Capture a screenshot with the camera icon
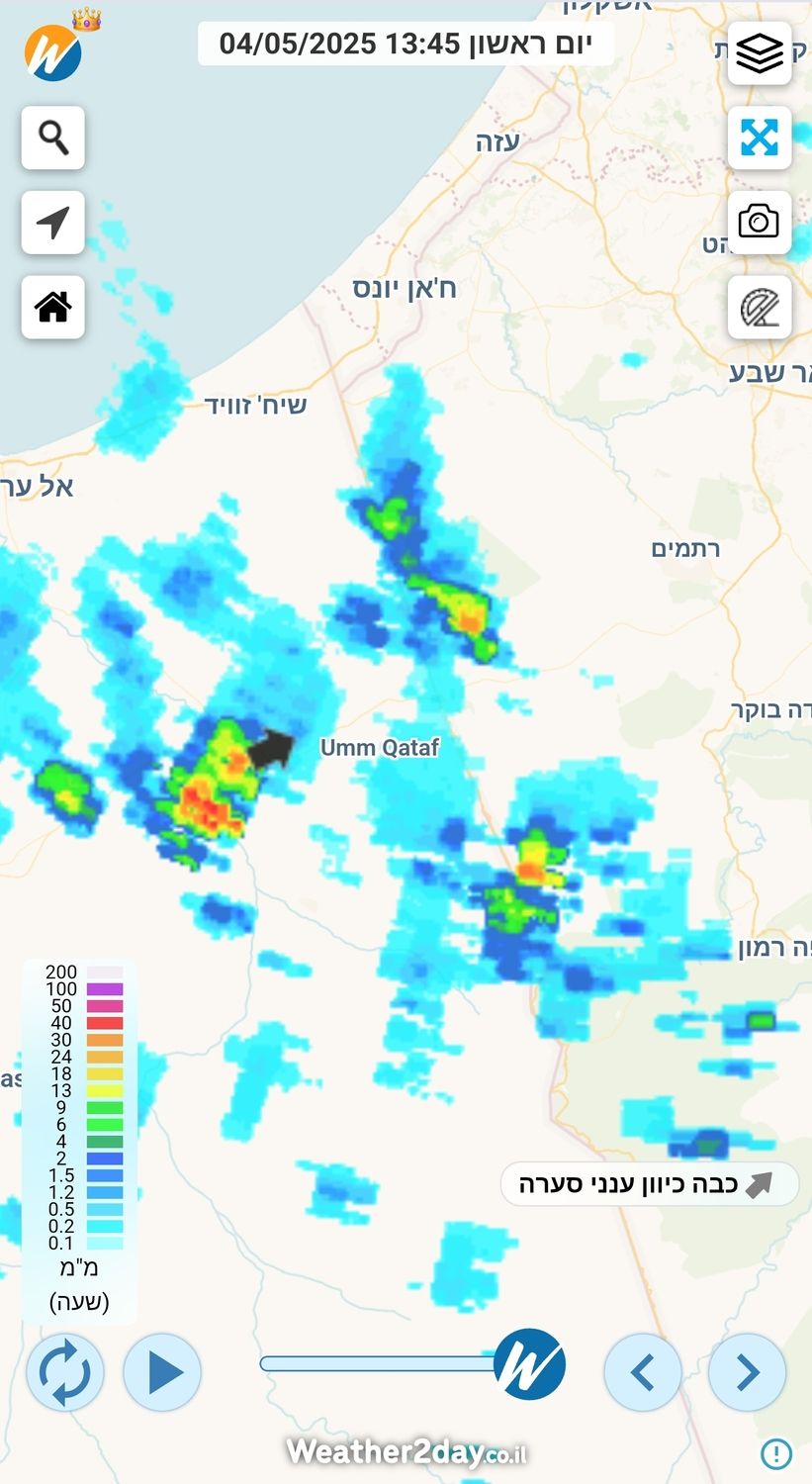Screen dimensions: 812x1484 click(759, 222)
